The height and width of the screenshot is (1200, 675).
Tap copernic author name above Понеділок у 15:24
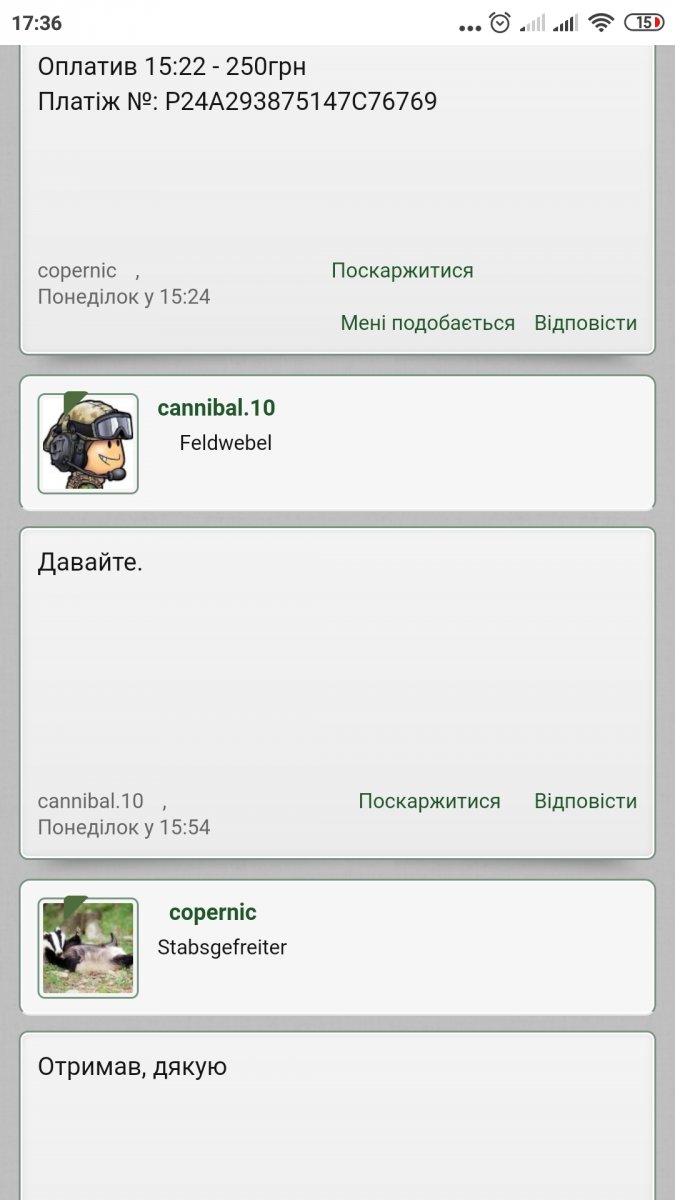coord(77,270)
